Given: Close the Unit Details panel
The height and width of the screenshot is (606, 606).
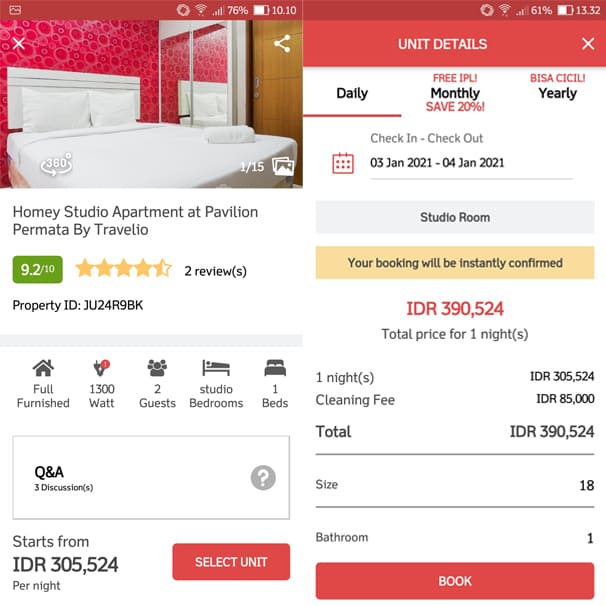Looking at the screenshot, I should 587,44.
